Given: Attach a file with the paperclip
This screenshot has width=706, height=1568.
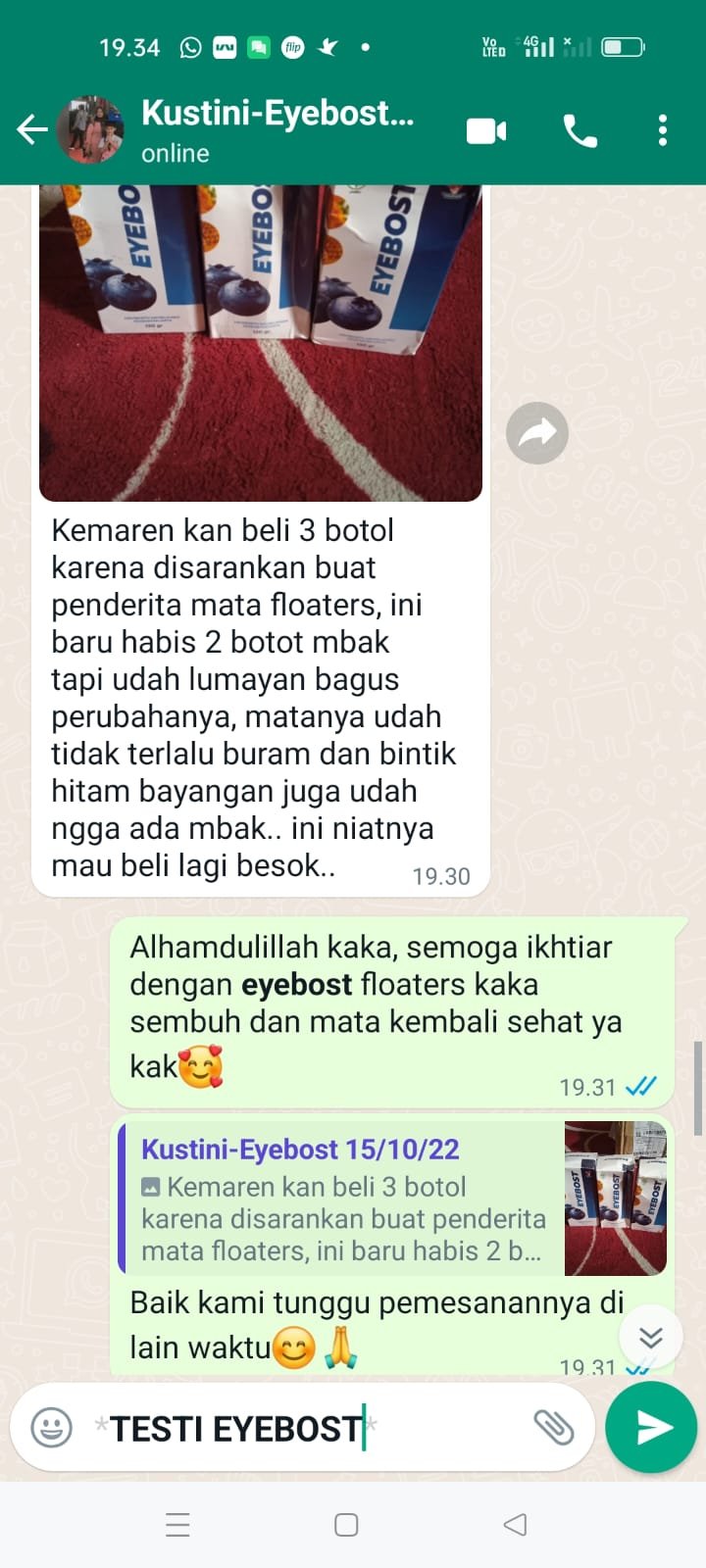Looking at the screenshot, I should (553, 1428).
